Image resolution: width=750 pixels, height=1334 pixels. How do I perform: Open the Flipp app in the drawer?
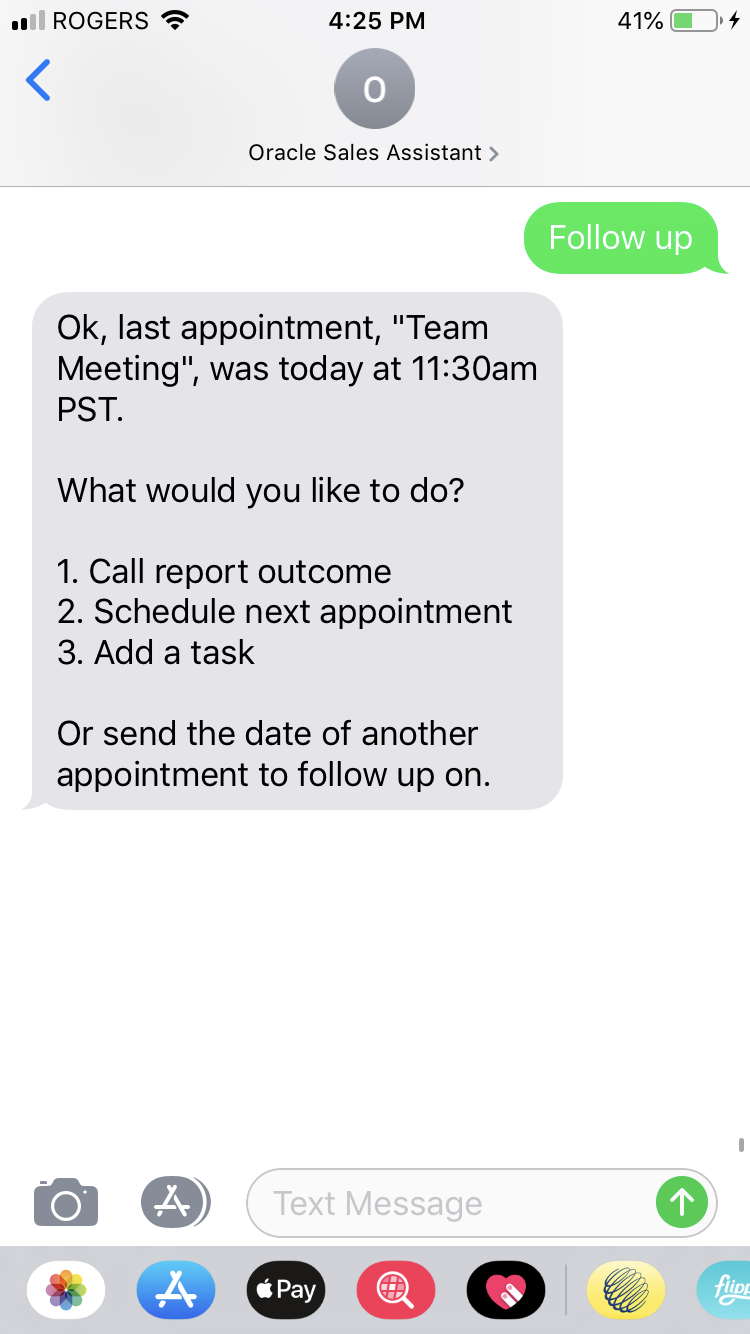click(x=725, y=1289)
